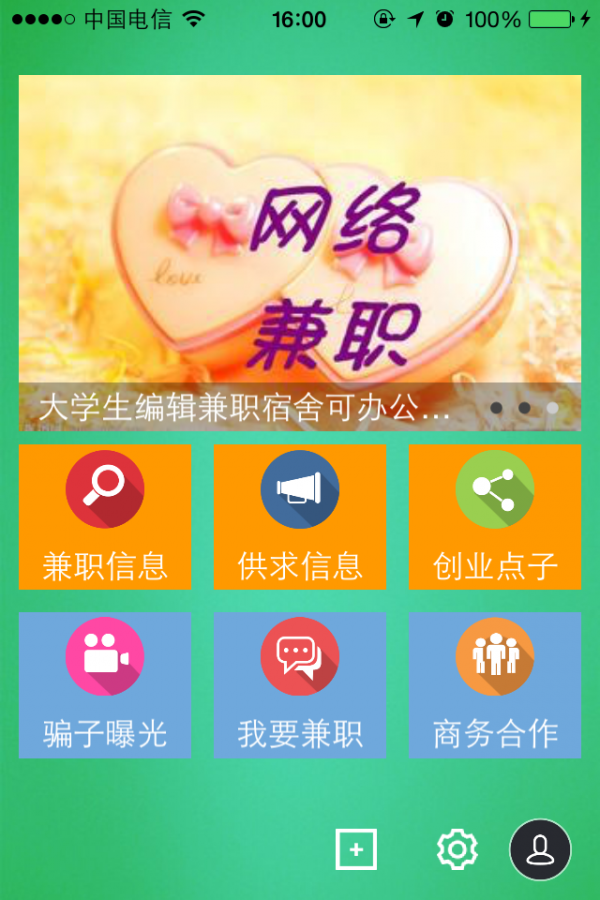Open the user profile icon
The width and height of the screenshot is (600, 900).
[x=540, y=850]
